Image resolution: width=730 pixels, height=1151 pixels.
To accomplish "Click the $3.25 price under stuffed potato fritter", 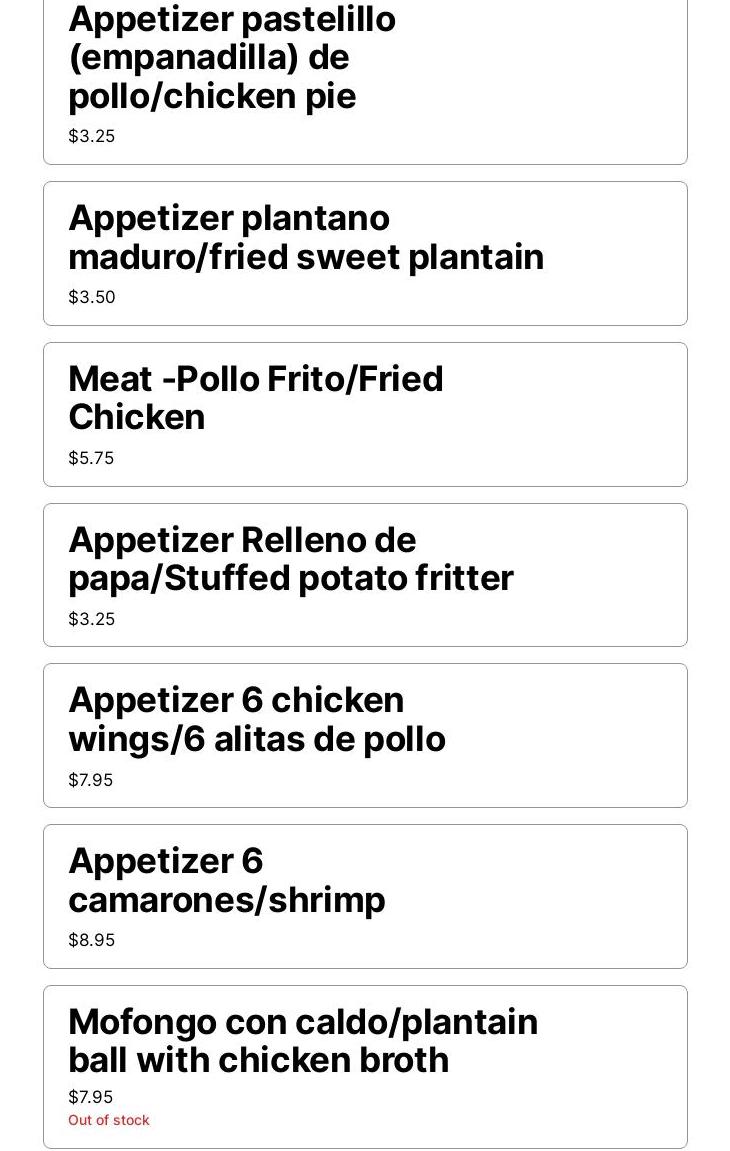I will click(91, 619).
